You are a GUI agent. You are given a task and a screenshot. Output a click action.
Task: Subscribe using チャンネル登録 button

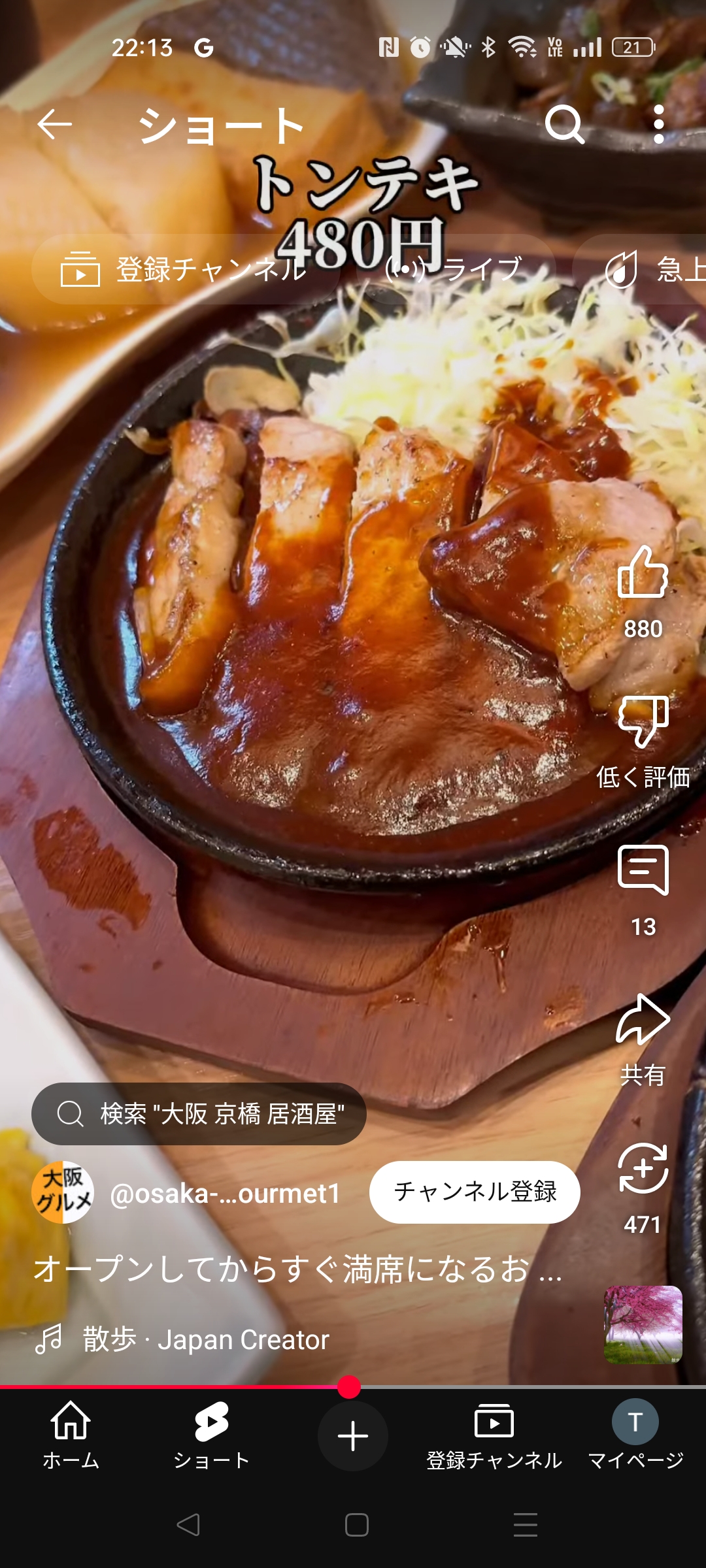[475, 1192]
